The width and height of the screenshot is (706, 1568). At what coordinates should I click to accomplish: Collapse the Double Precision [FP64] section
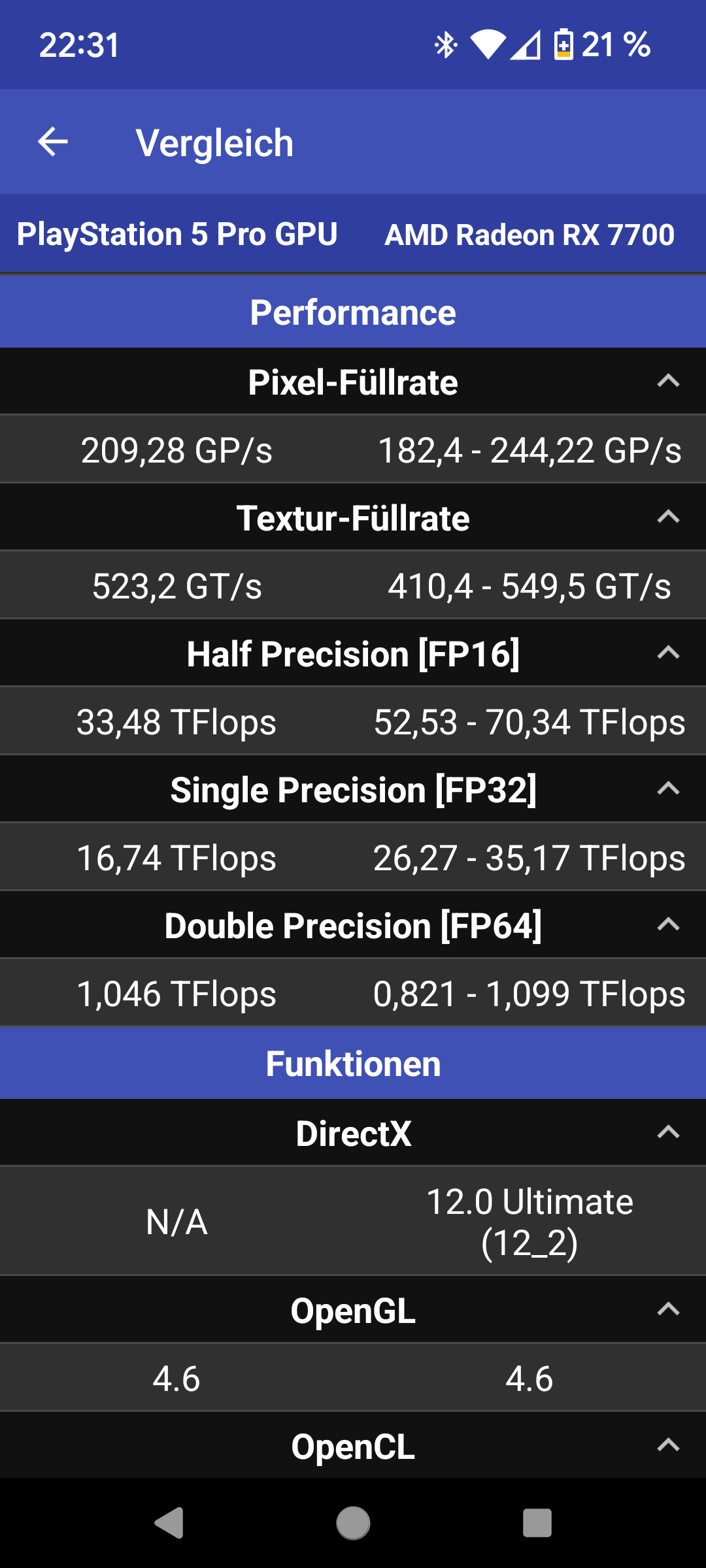click(x=668, y=925)
